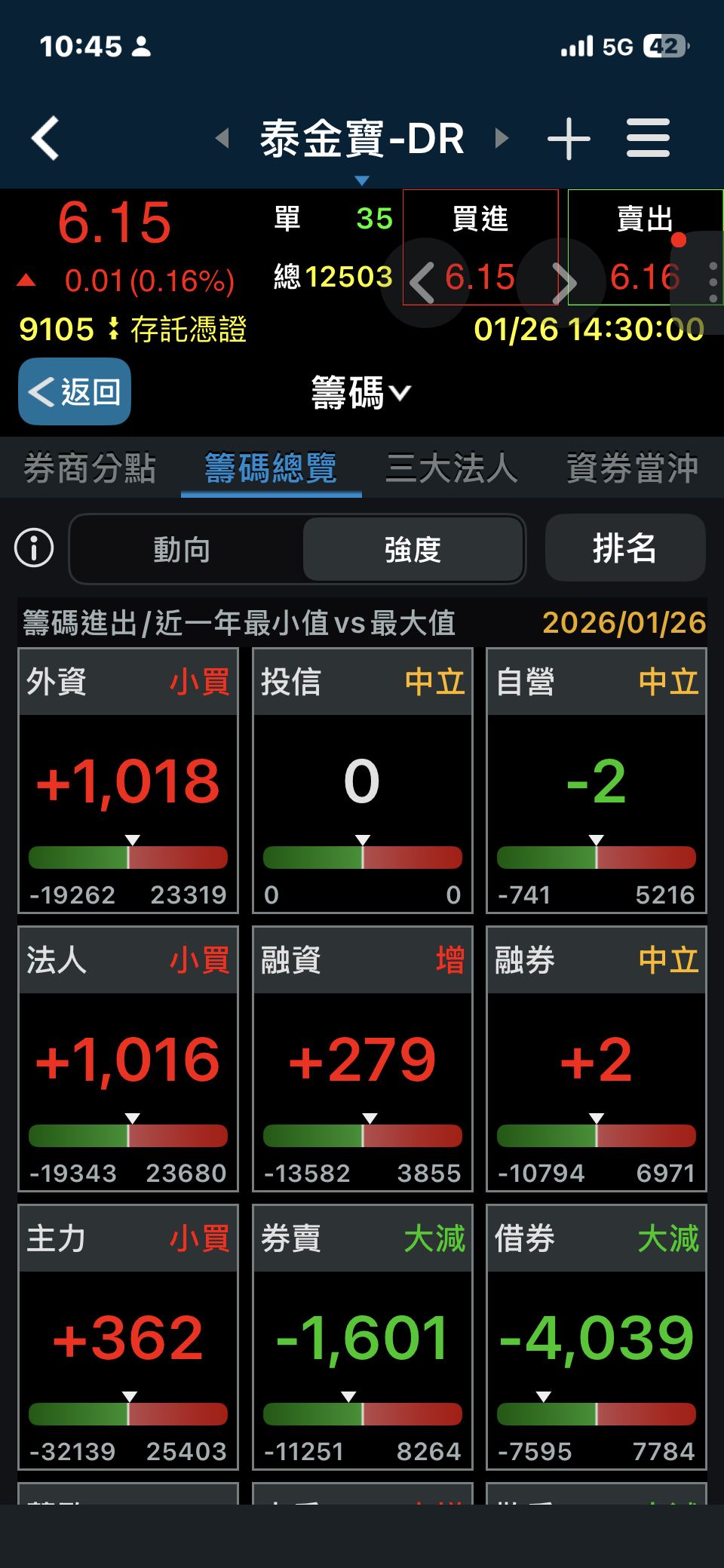Tap the red up-arrow price indicator
Image resolution: width=724 pixels, height=1568 pixels.
pyautogui.click(x=25, y=281)
